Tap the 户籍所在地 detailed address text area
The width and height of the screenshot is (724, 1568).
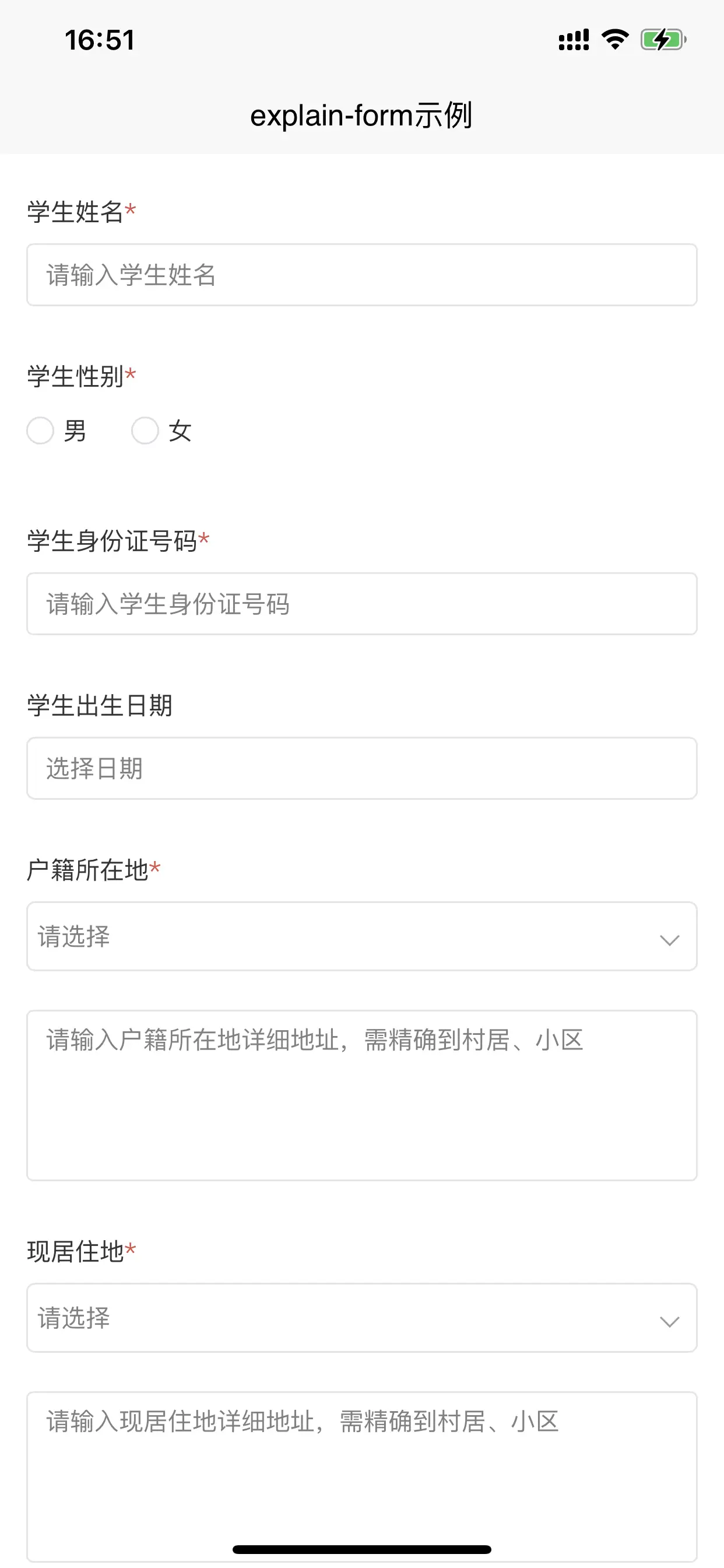pos(361,1095)
